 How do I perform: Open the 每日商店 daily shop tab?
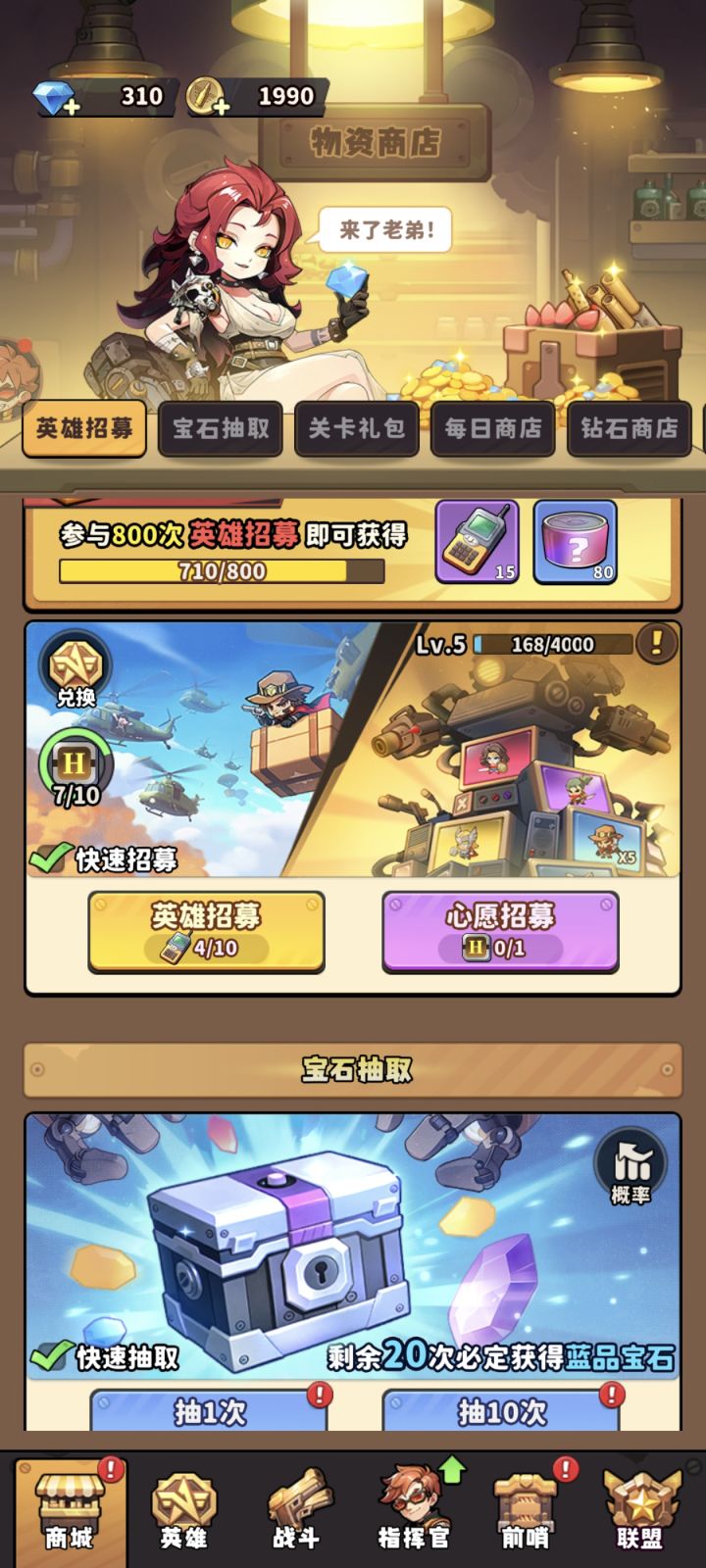(489, 428)
